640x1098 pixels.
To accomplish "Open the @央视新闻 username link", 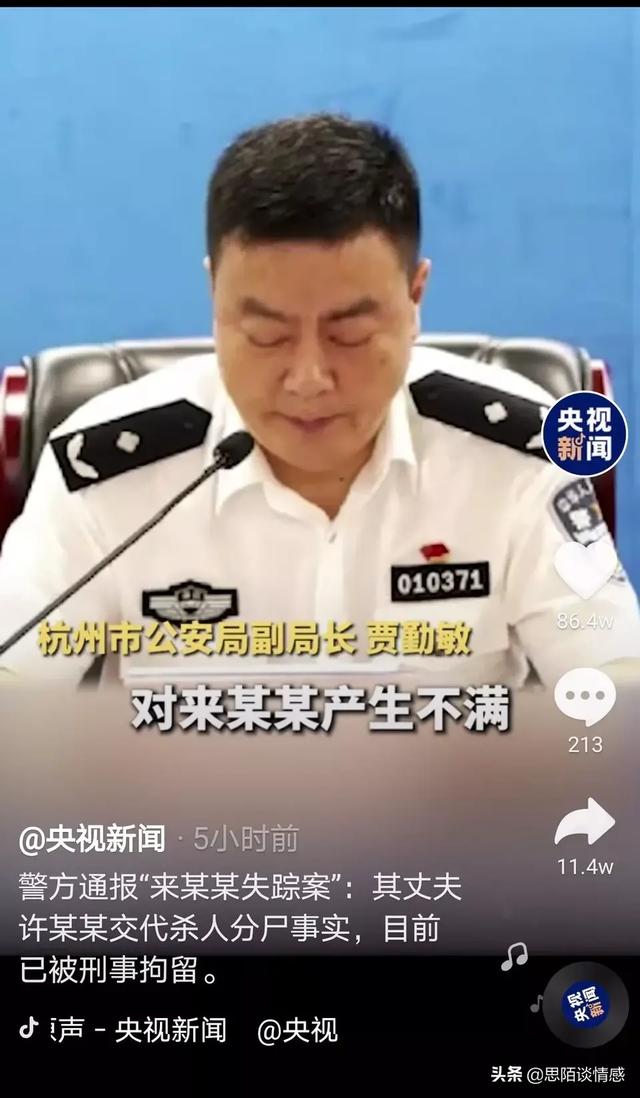I will [x=92, y=839].
